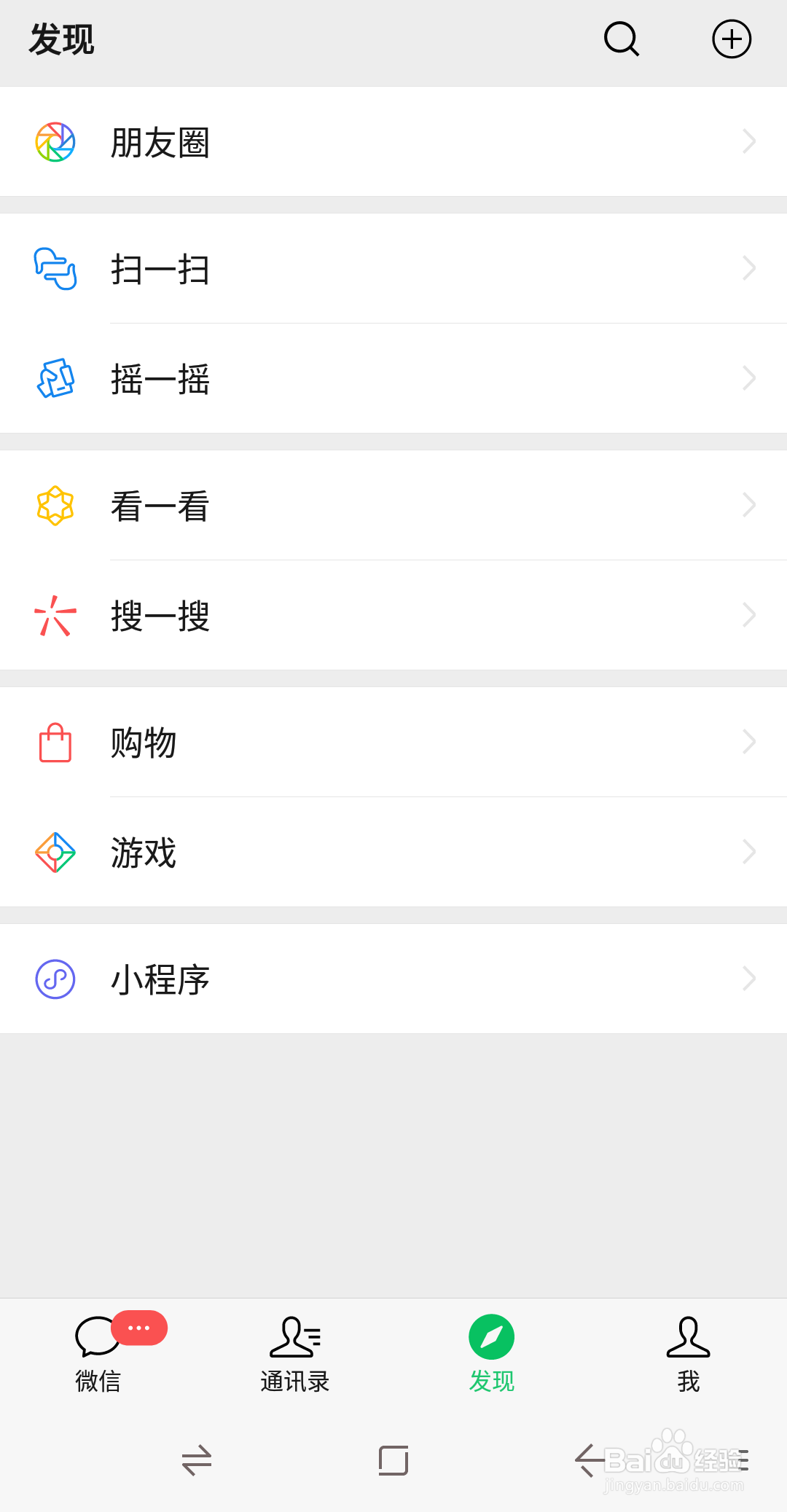Go to the 我 profile tab
Image resolution: width=787 pixels, height=1512 pixels.
[x=688, y=1354]
